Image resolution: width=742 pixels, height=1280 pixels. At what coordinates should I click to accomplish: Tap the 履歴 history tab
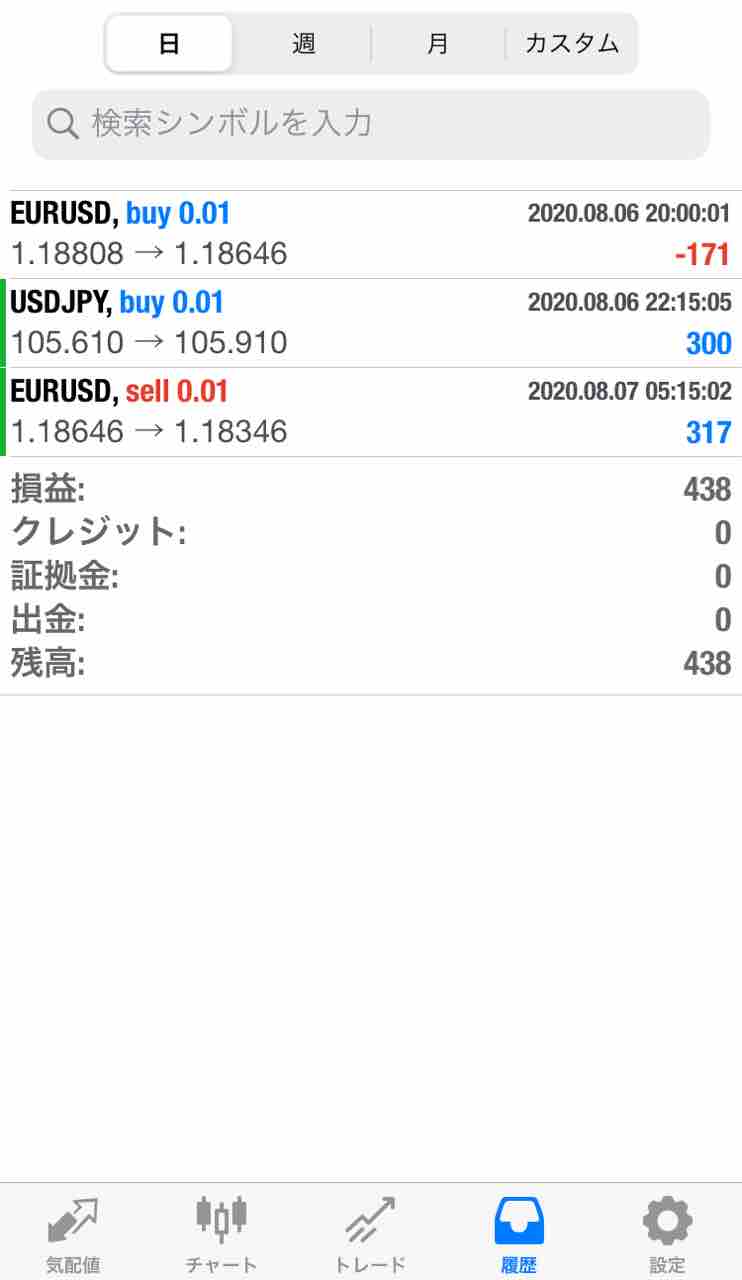click(x=519, y=1234)
